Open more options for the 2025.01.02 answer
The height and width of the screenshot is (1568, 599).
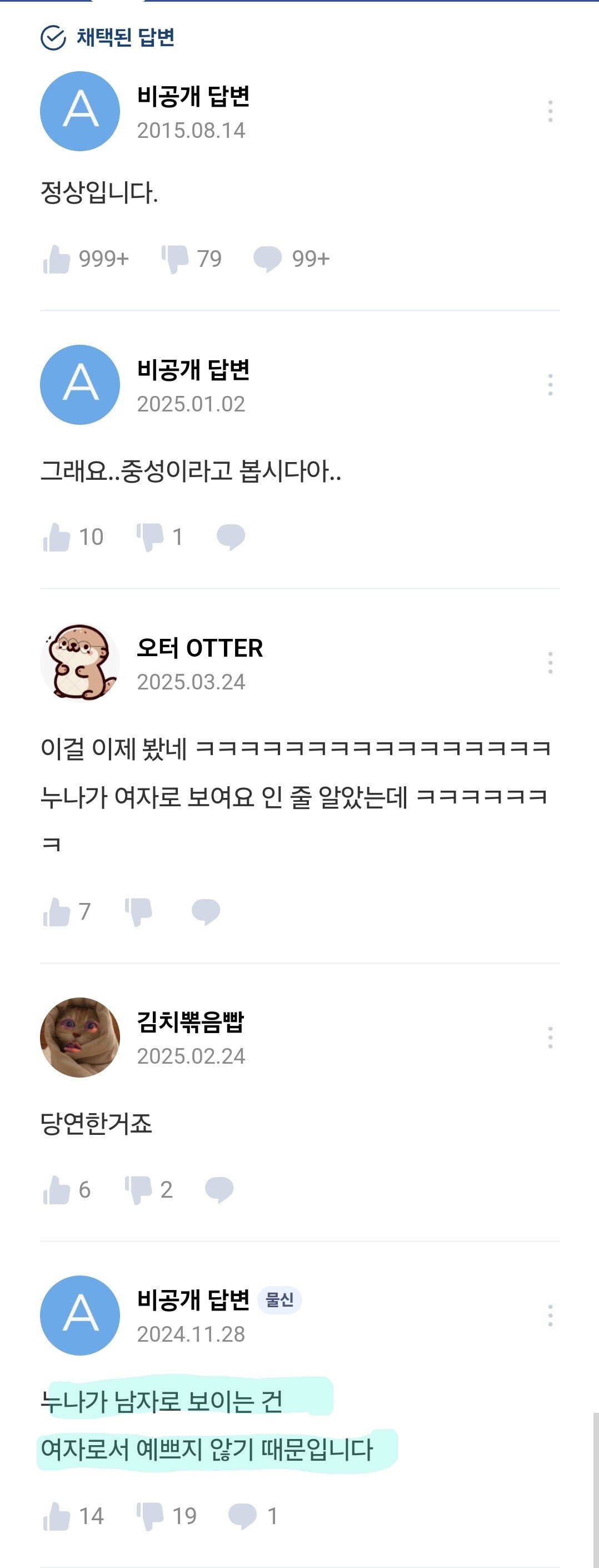(x=550, y=385)
